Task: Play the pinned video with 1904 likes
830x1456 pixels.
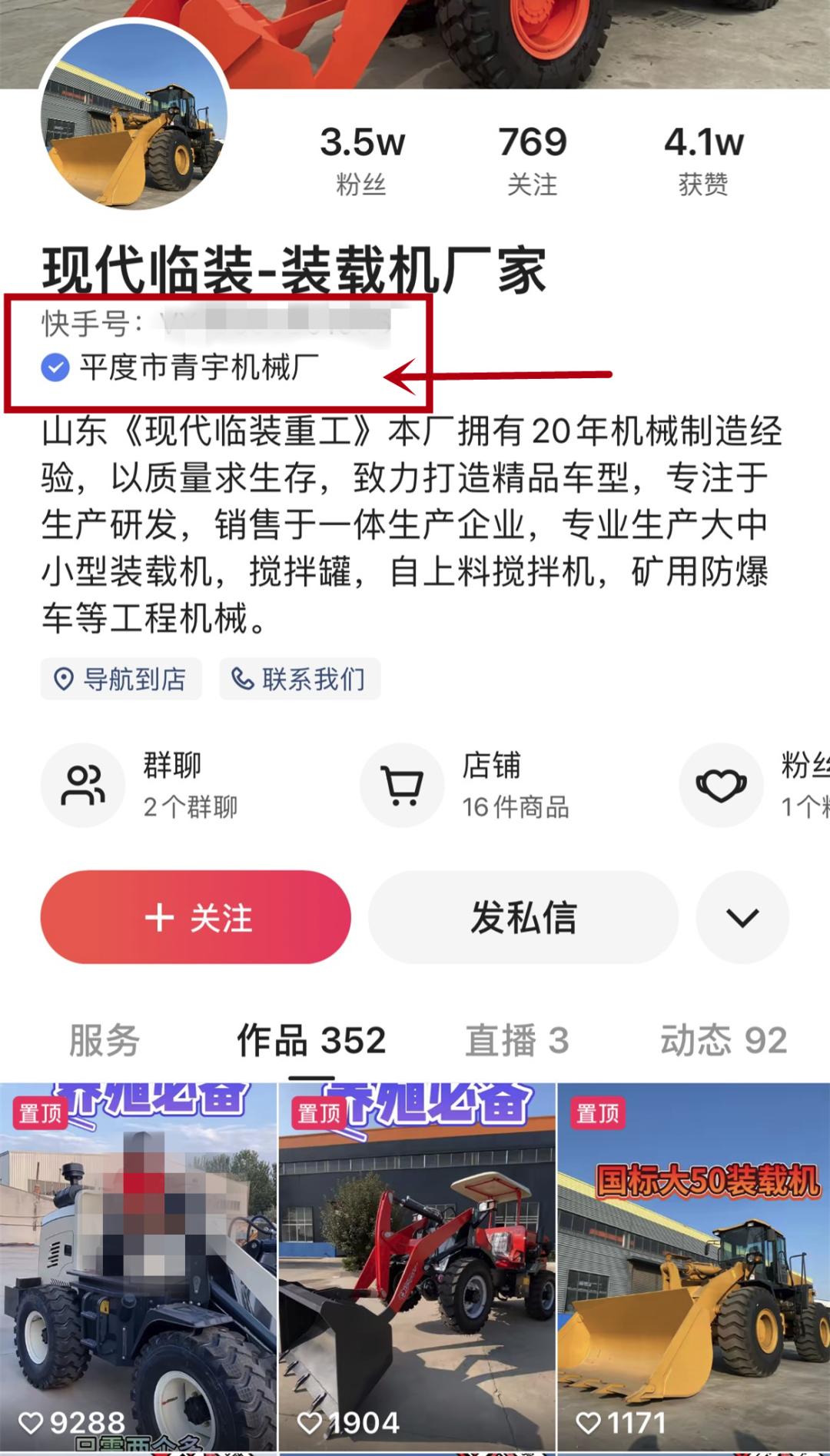Action: tap(417, 1268)
